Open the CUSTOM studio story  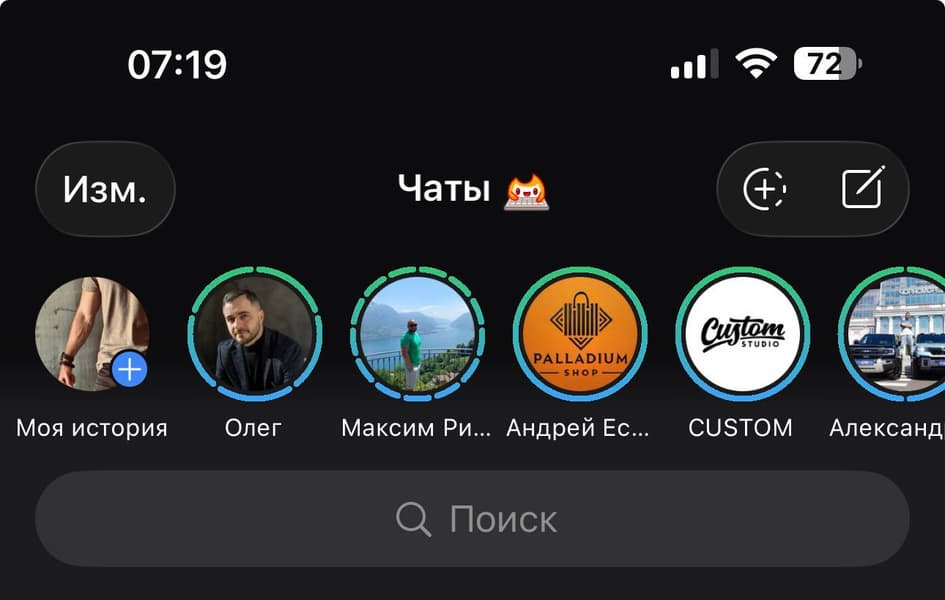pos(742,334)
